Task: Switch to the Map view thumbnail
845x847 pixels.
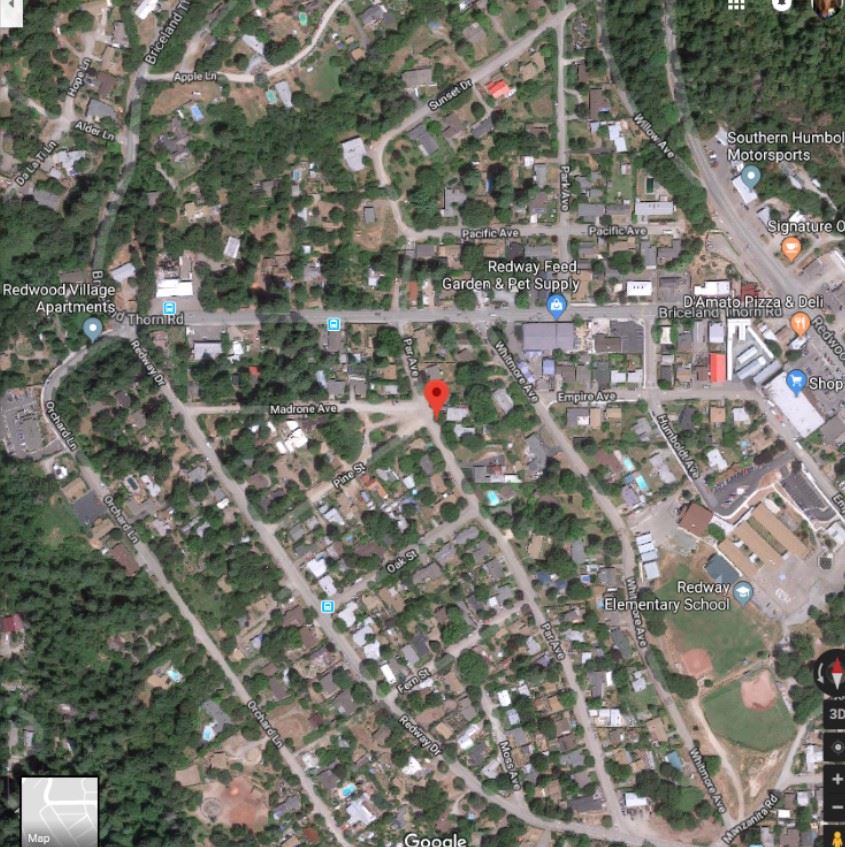Action: tap(60, 811)
